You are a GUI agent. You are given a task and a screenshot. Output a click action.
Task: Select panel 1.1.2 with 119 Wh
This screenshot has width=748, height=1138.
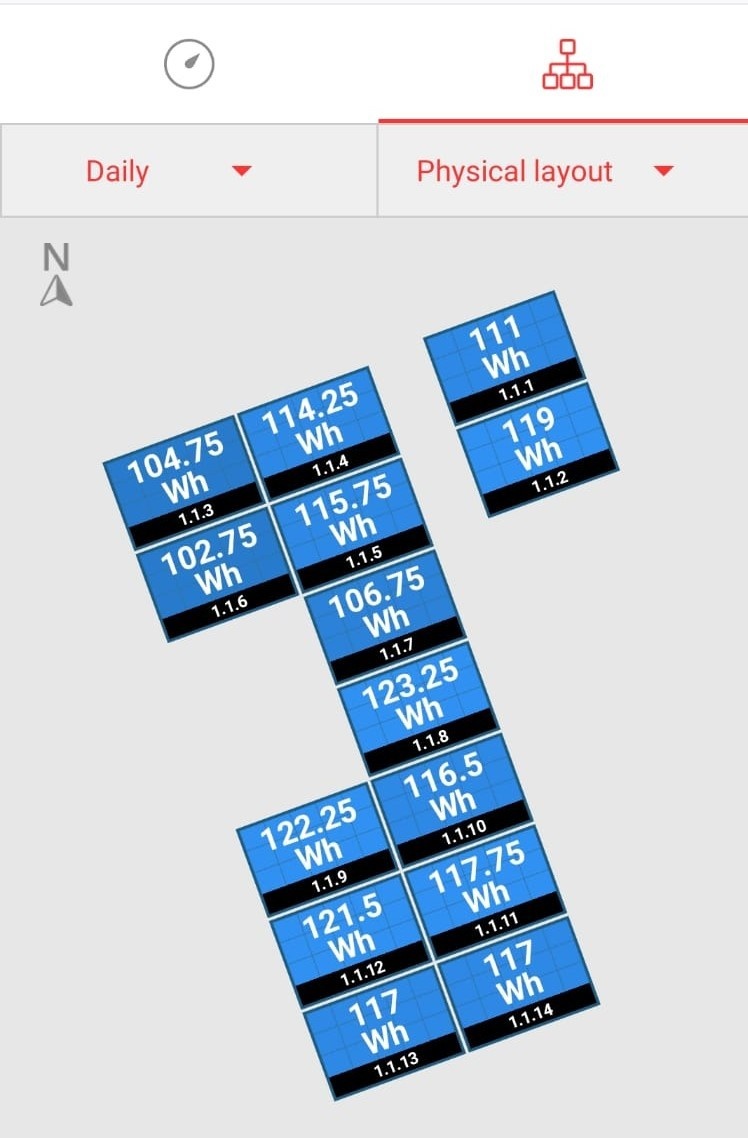point(537,447)
